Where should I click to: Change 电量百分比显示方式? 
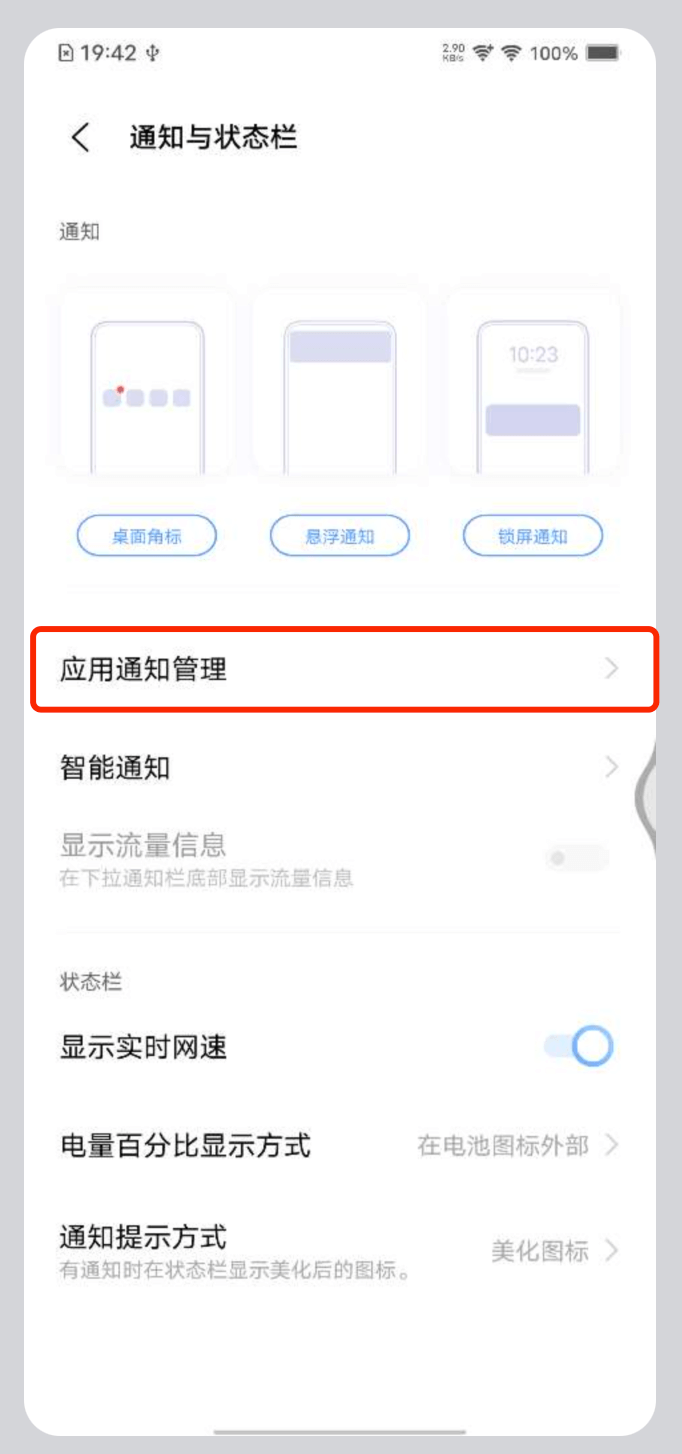click(340, 1145)
